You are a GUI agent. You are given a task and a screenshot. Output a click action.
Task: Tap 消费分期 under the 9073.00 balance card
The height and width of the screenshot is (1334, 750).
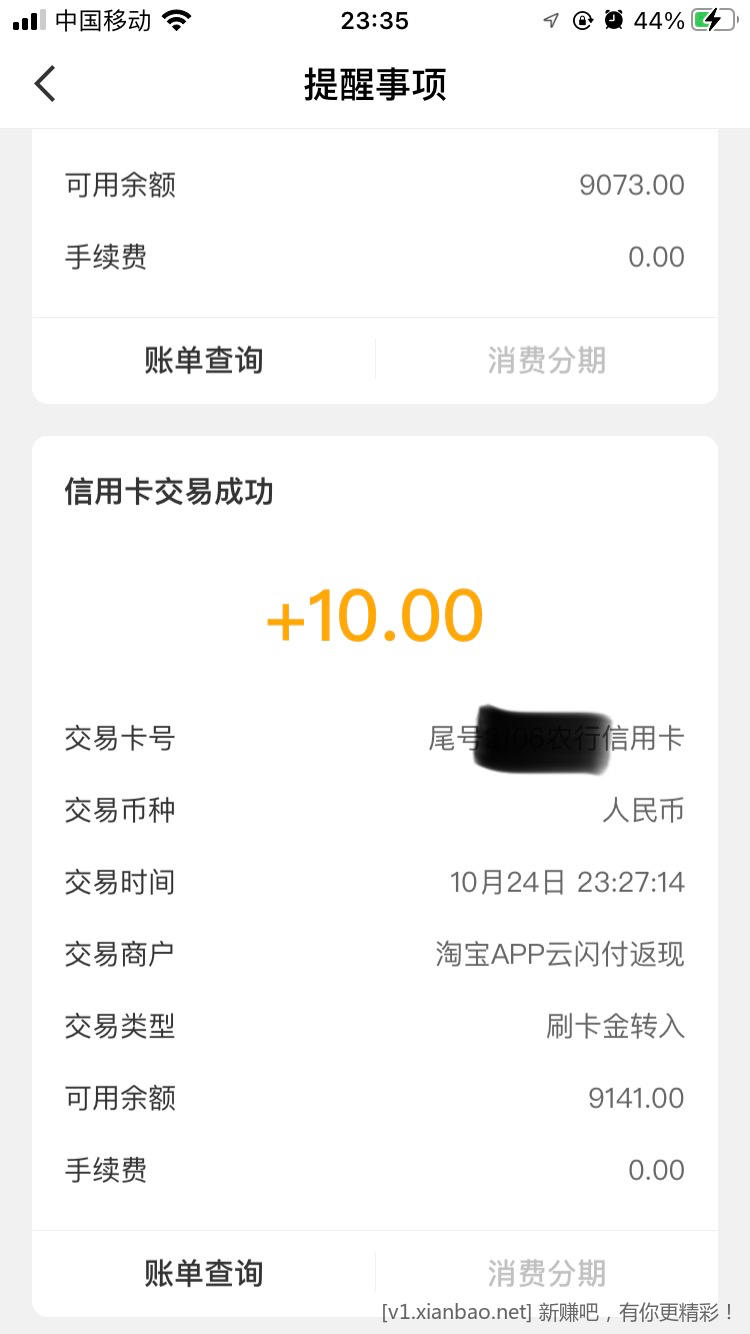point(547,360)
